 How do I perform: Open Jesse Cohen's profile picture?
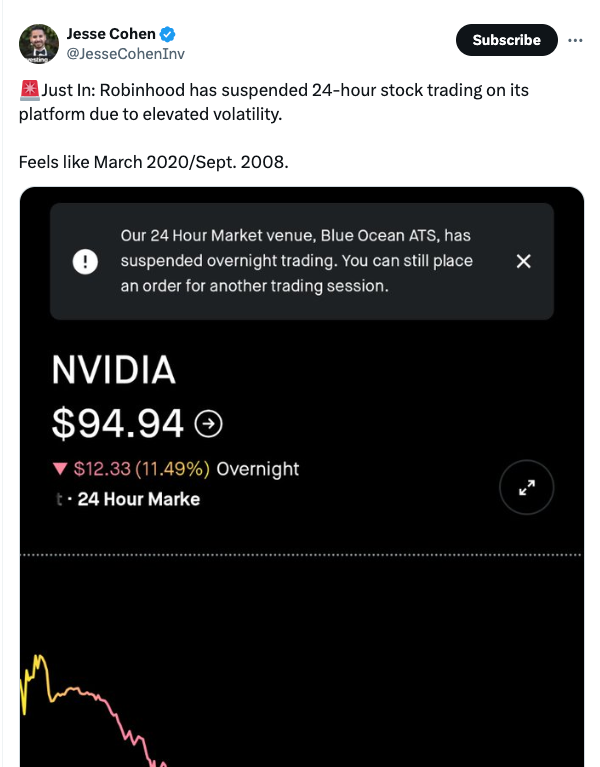pos(38,44)
